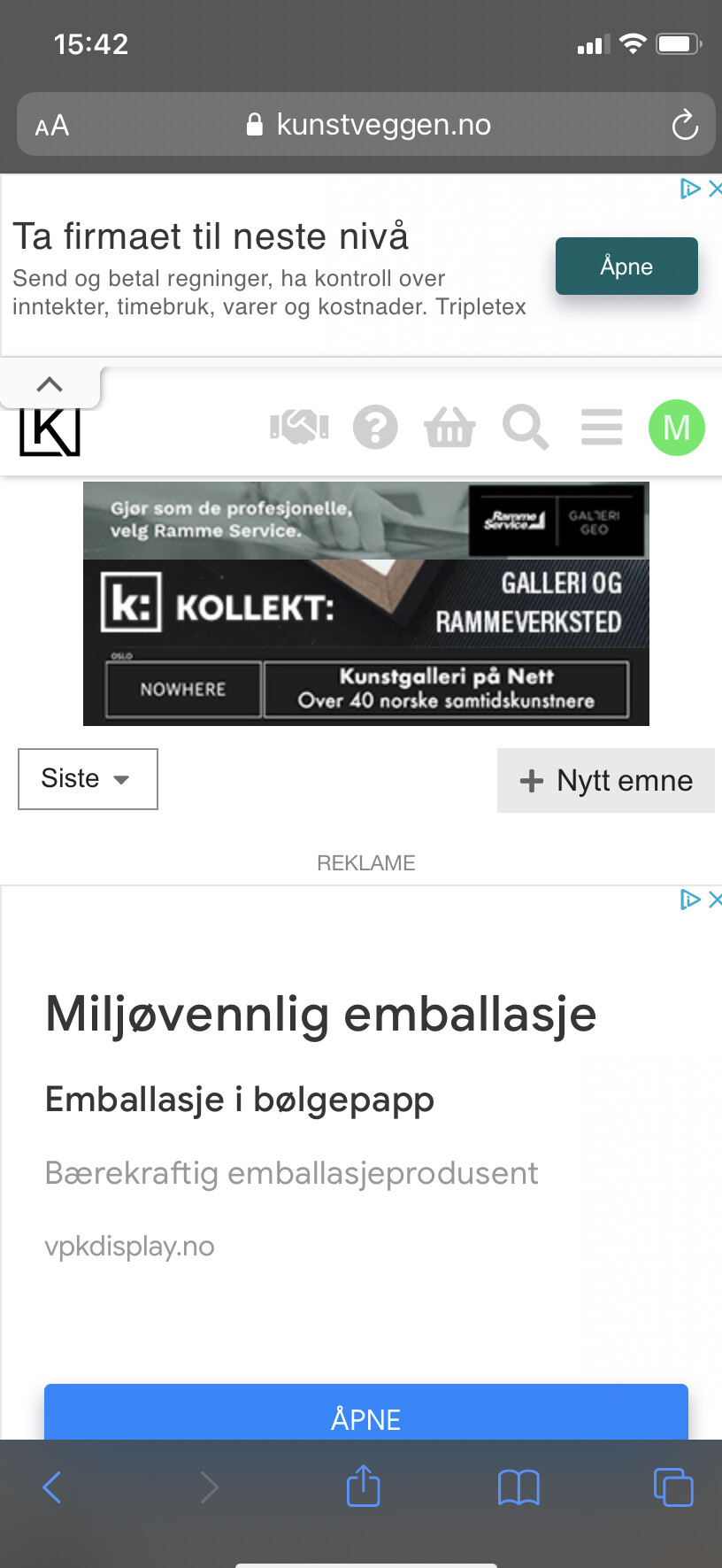Open the green M profile avatar

tap(677, 428)
